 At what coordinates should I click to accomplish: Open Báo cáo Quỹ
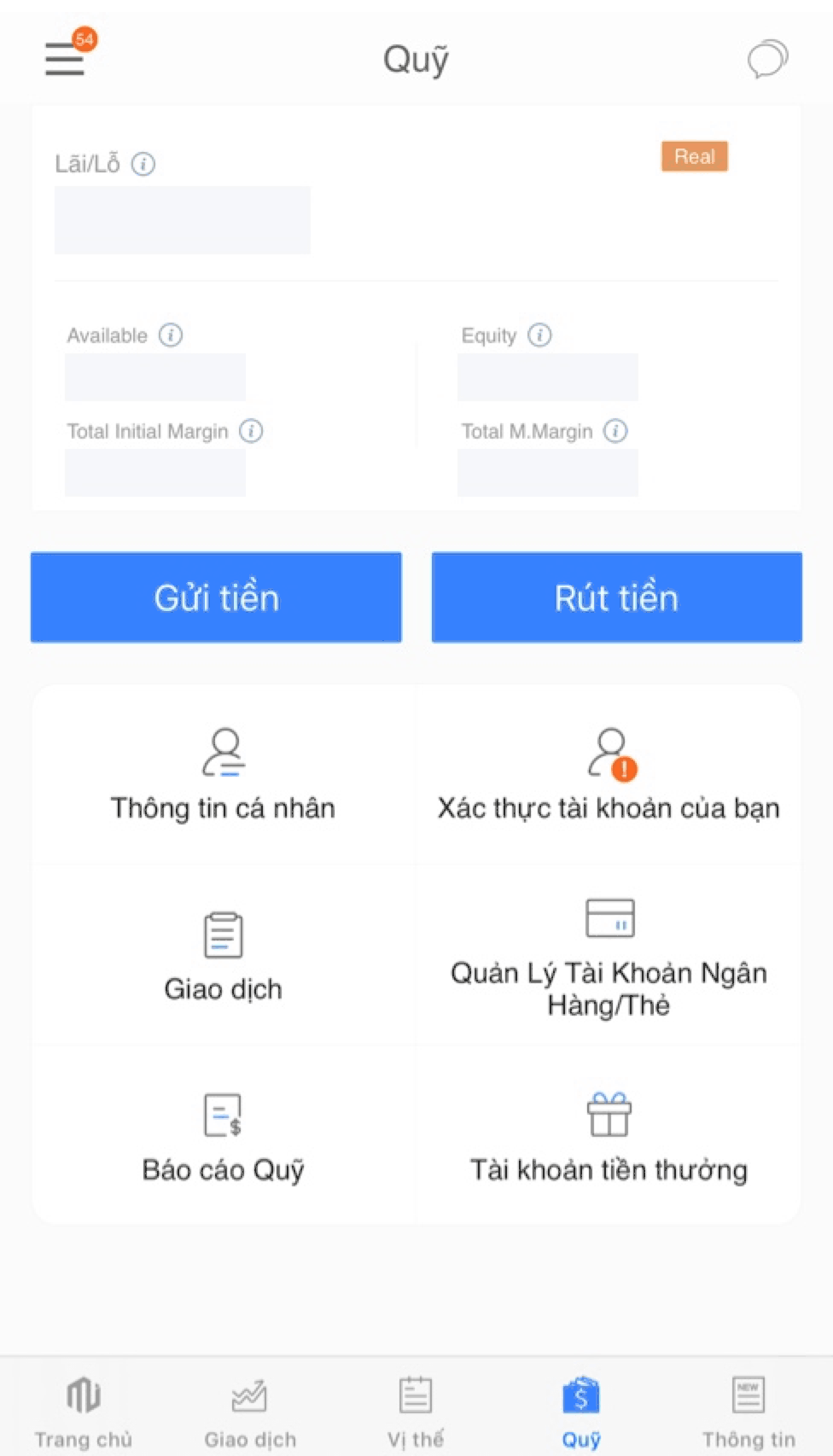pyautogui.click(x=223, y=1137)
